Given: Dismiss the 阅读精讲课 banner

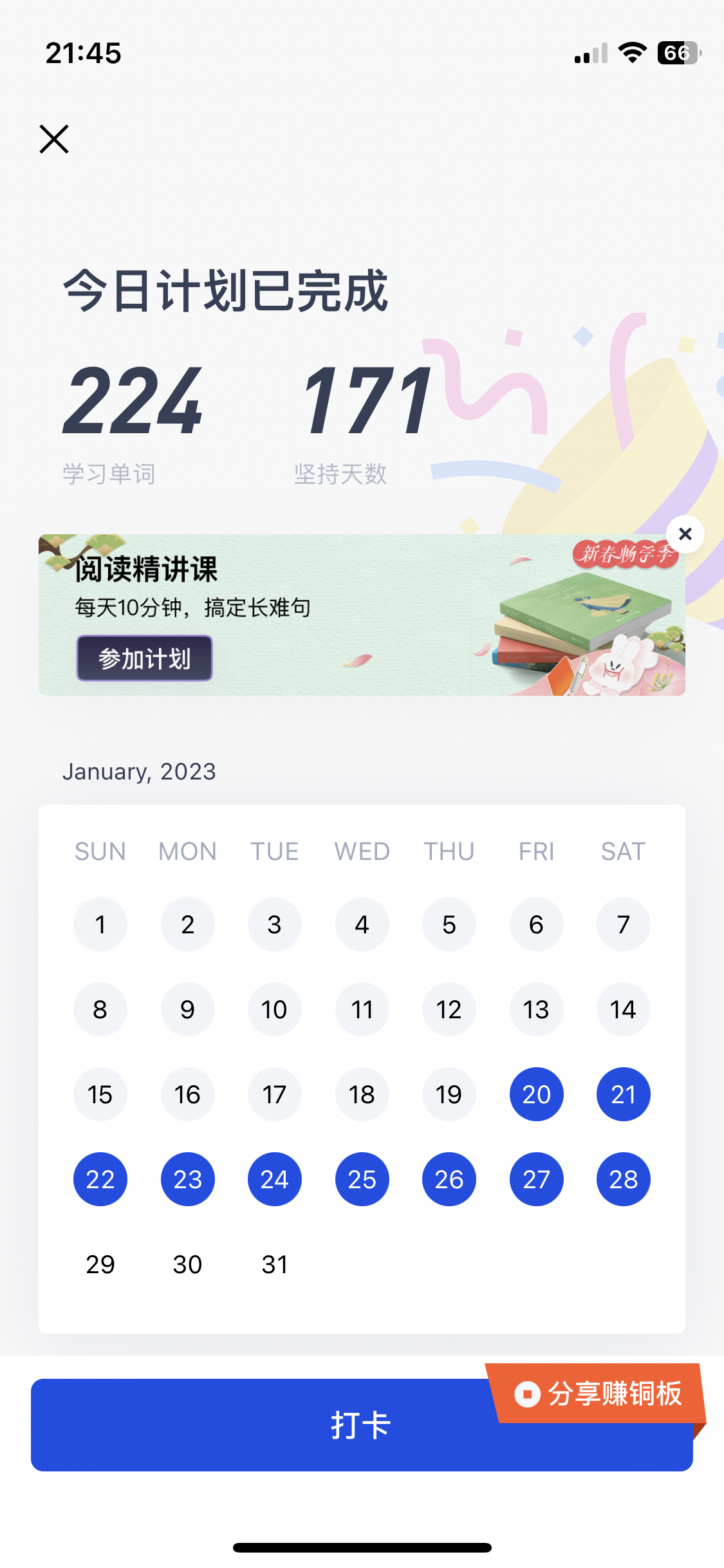Looking at the screenshot, I should click(685, 534).
